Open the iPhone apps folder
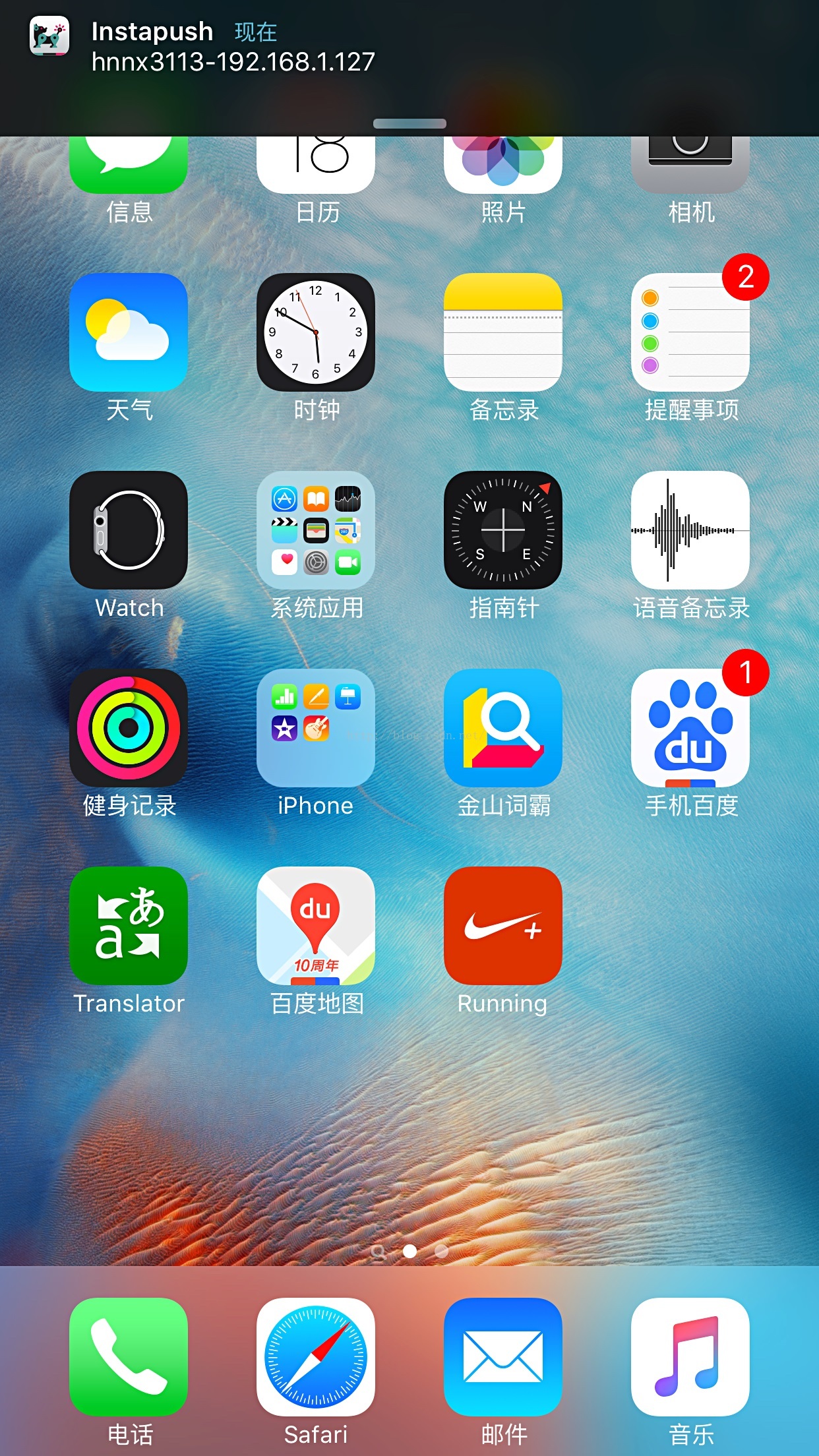Image resolution: width=819 pixels, height=1456 pixels. 316,728
